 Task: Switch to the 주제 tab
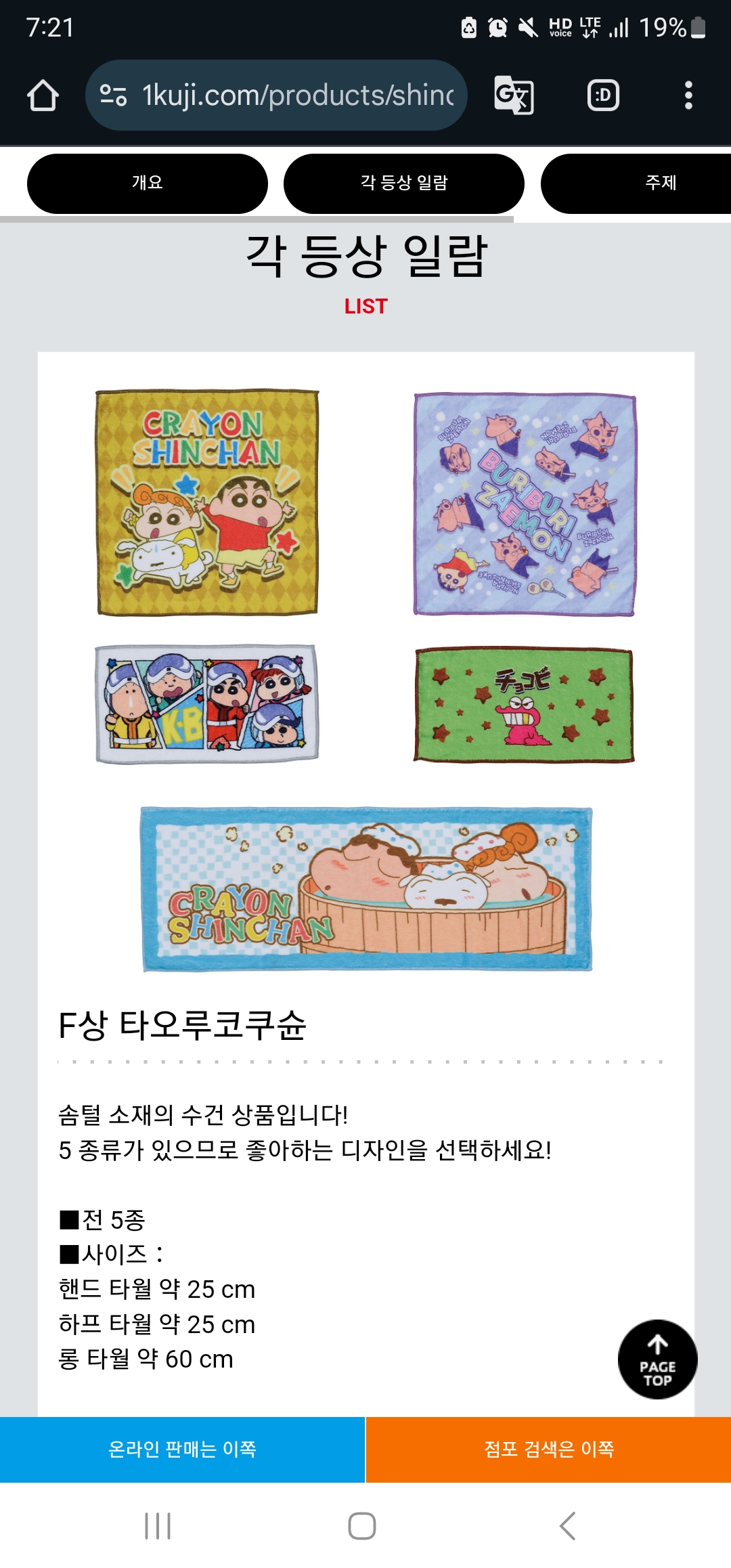tap(660, 183)
